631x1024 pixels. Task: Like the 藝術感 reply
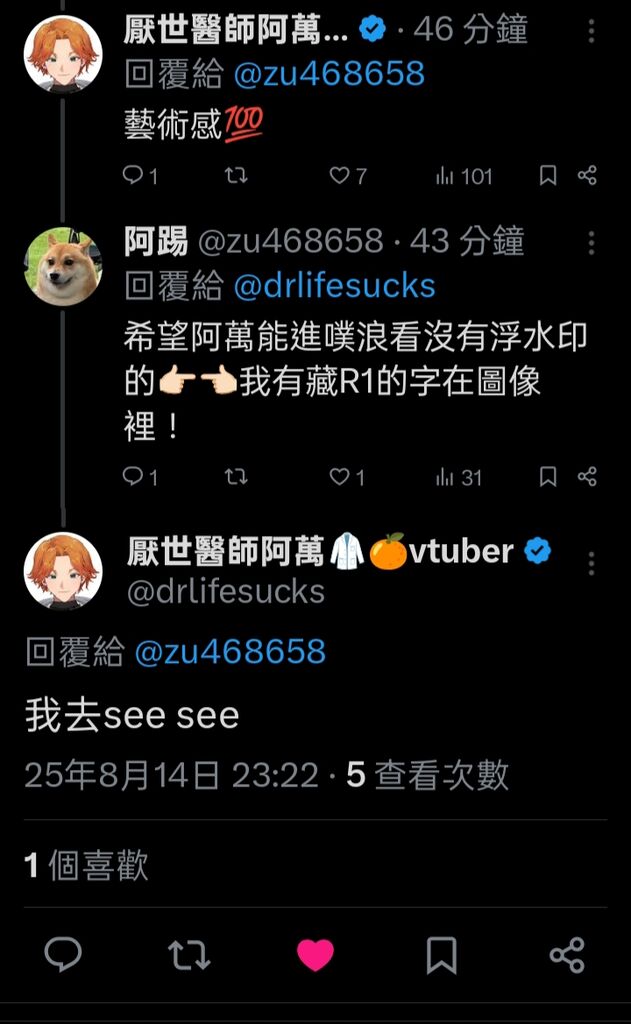pos(340,176)
